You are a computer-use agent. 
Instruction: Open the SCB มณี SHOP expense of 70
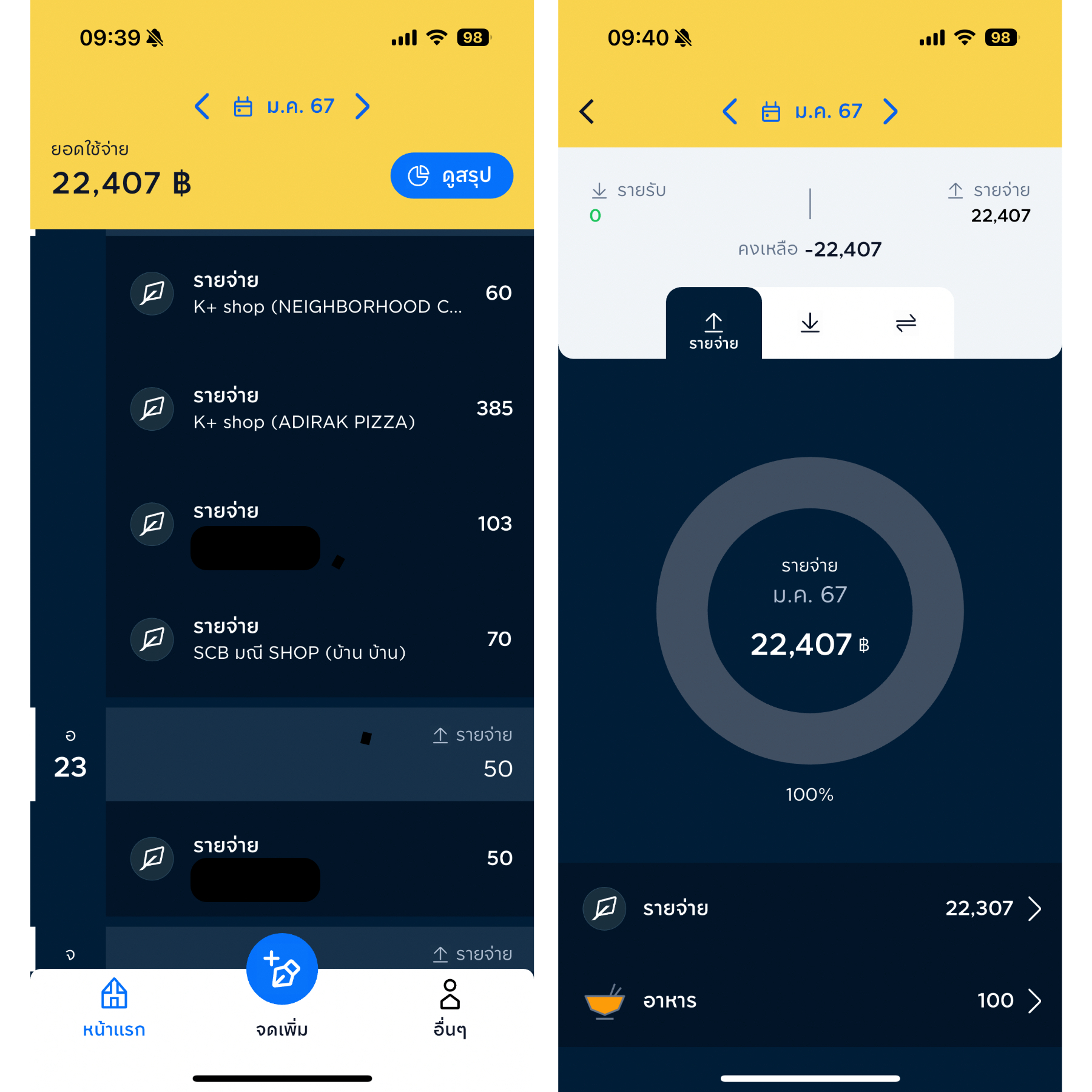tap(320, 639)
